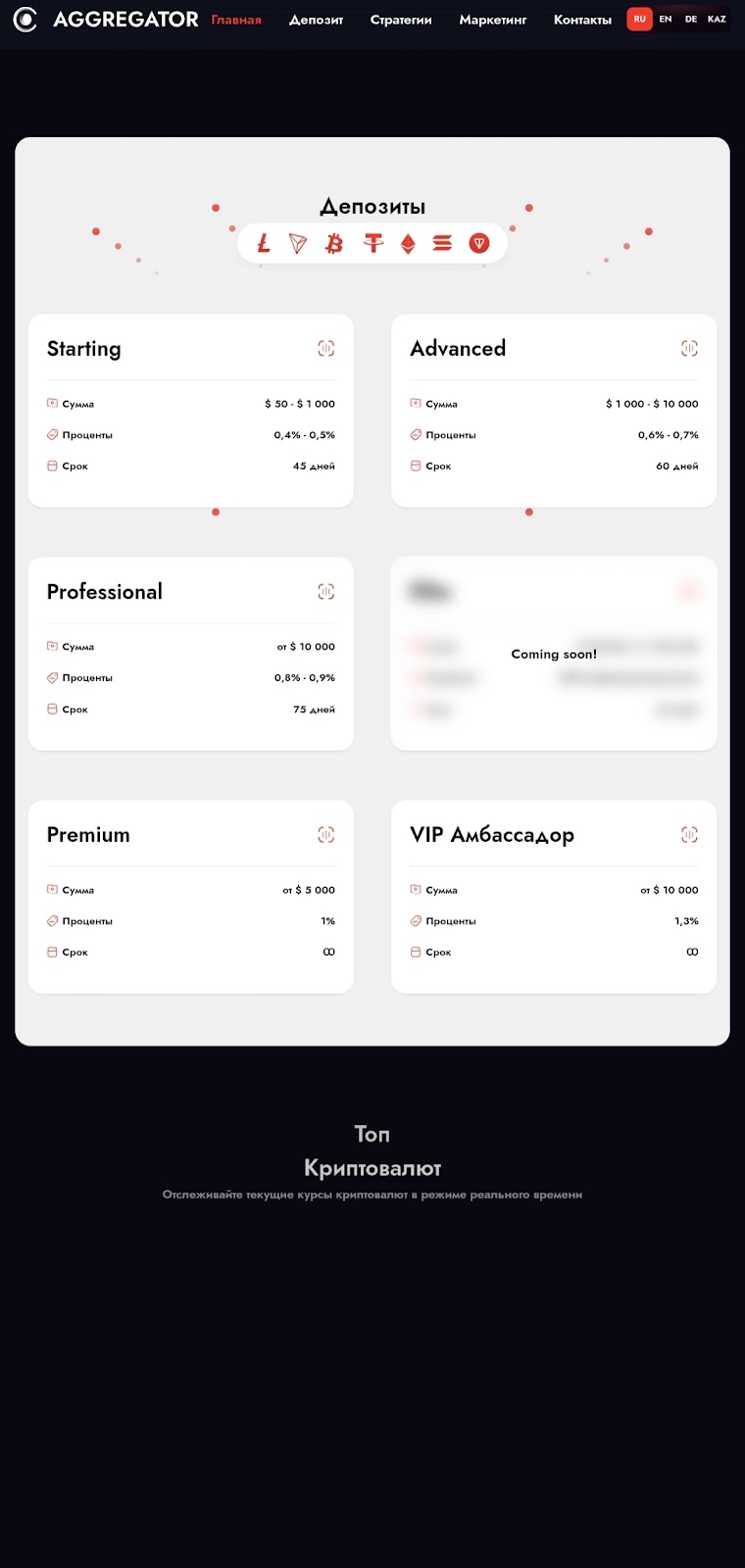
Task: Go to the Депозит page
Action: point(316,20)
